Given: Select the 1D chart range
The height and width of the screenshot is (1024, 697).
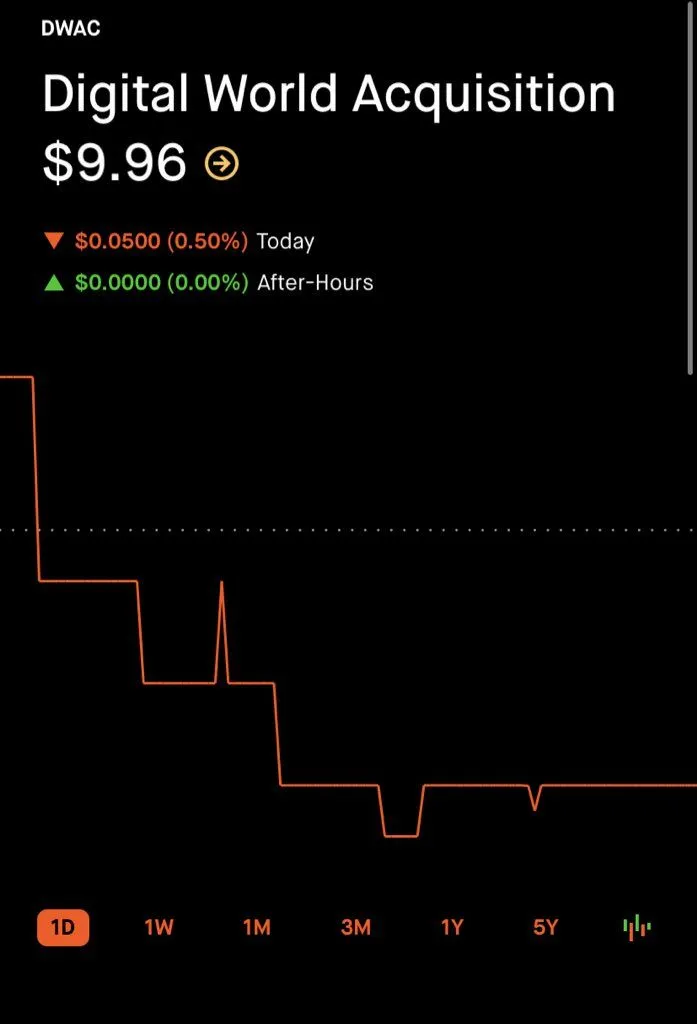Looking at the screenshot, I should tap(63, 927).
